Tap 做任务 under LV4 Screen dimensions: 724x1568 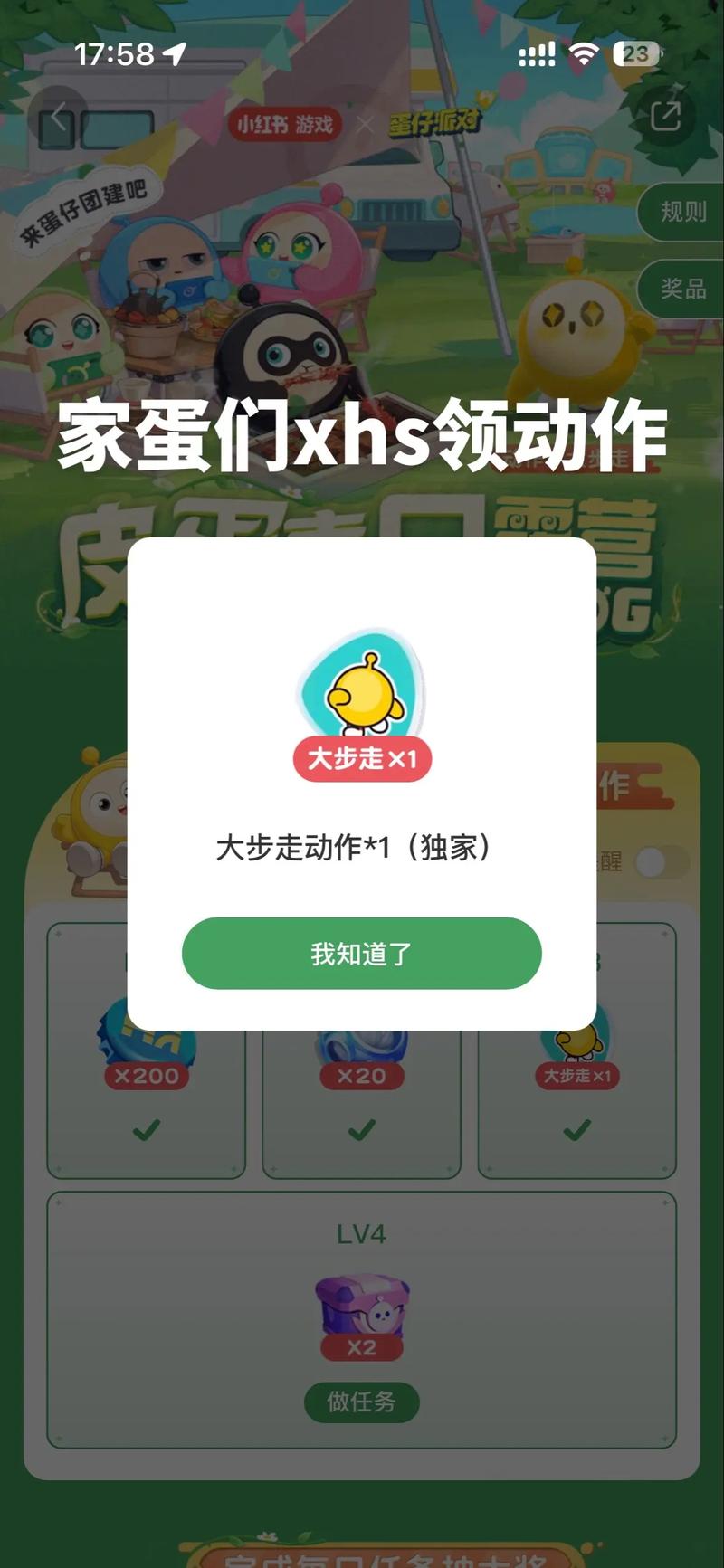tap(361, 1402)
